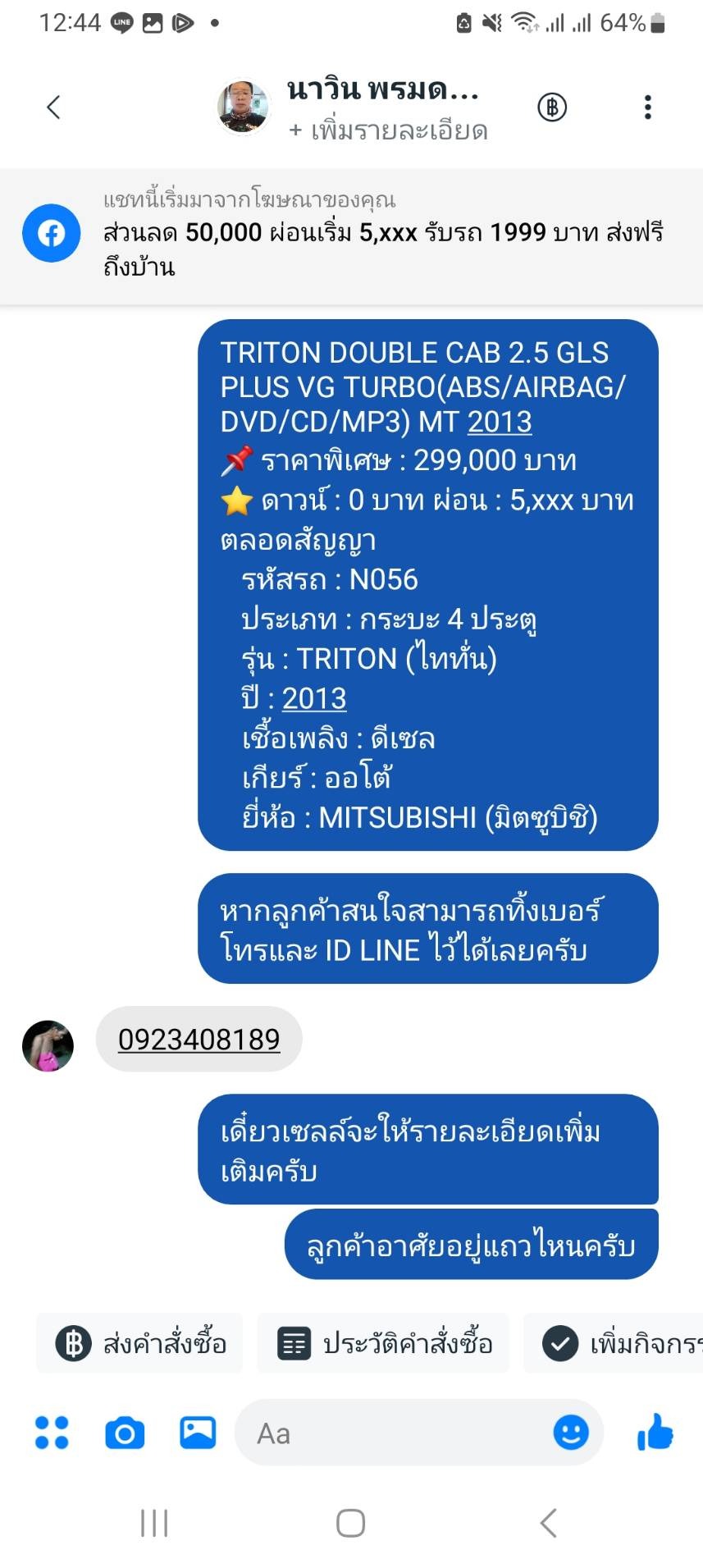Open the four-dot more options menu
Viewport: 703px width, 1568px height.
[52, 1433]
